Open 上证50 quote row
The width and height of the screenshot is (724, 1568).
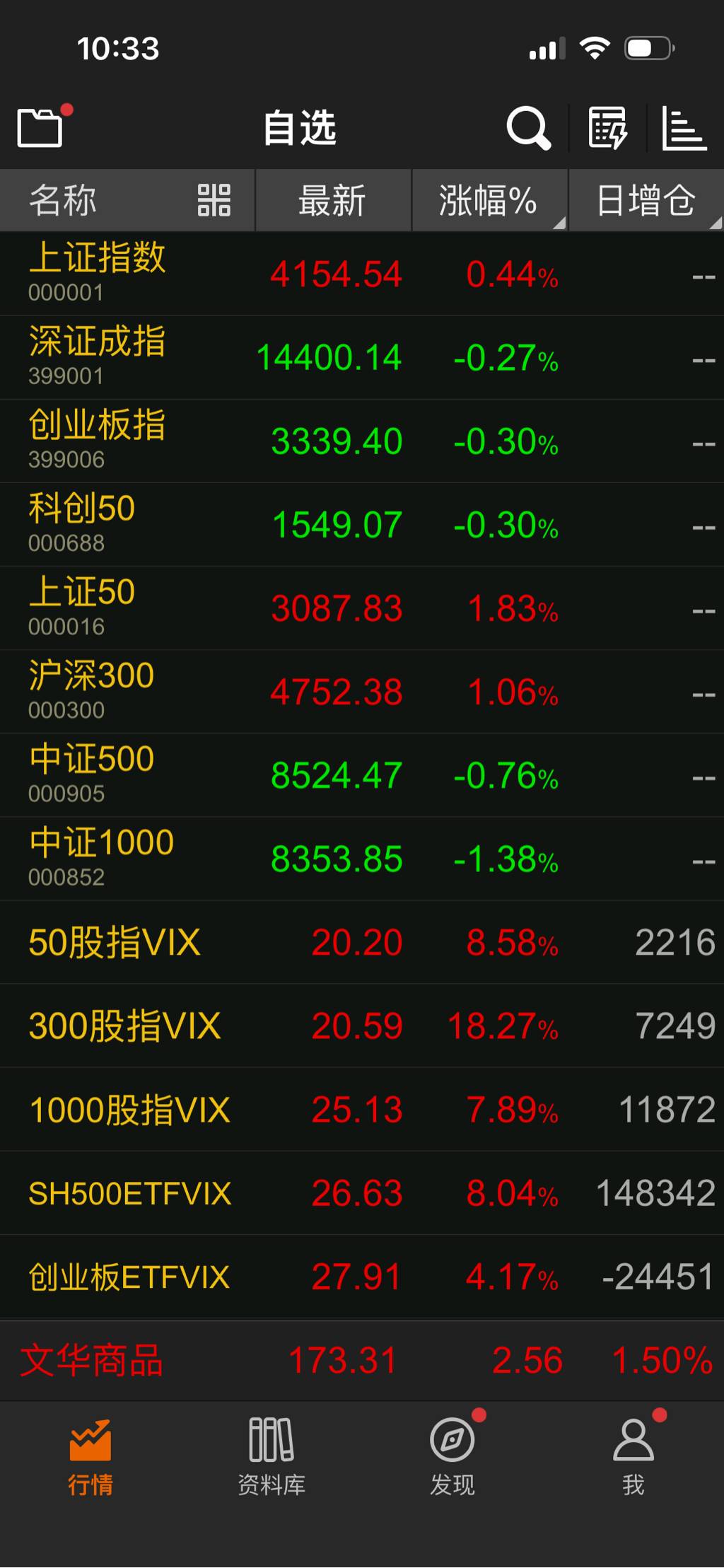(361, 608)
